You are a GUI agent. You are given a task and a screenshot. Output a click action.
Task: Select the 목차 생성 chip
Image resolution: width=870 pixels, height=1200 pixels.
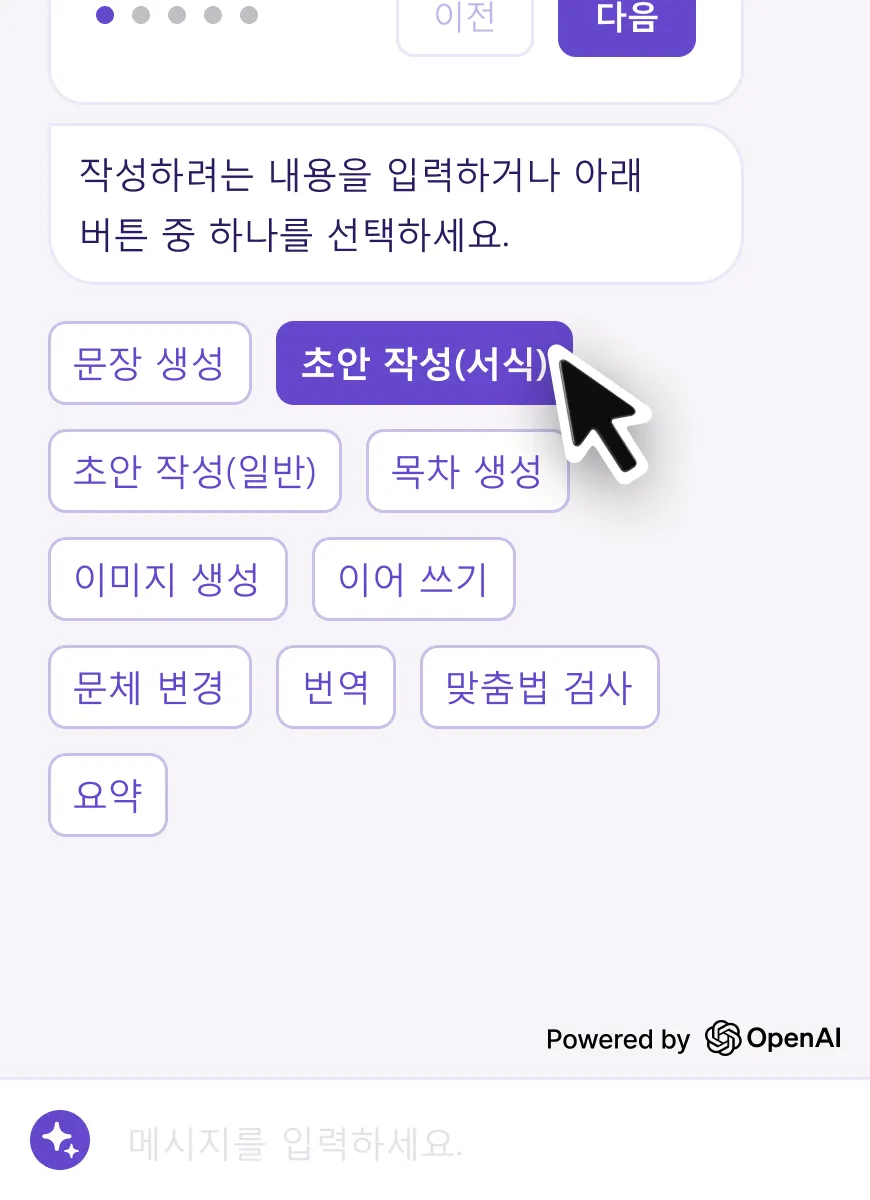point(467,471)
